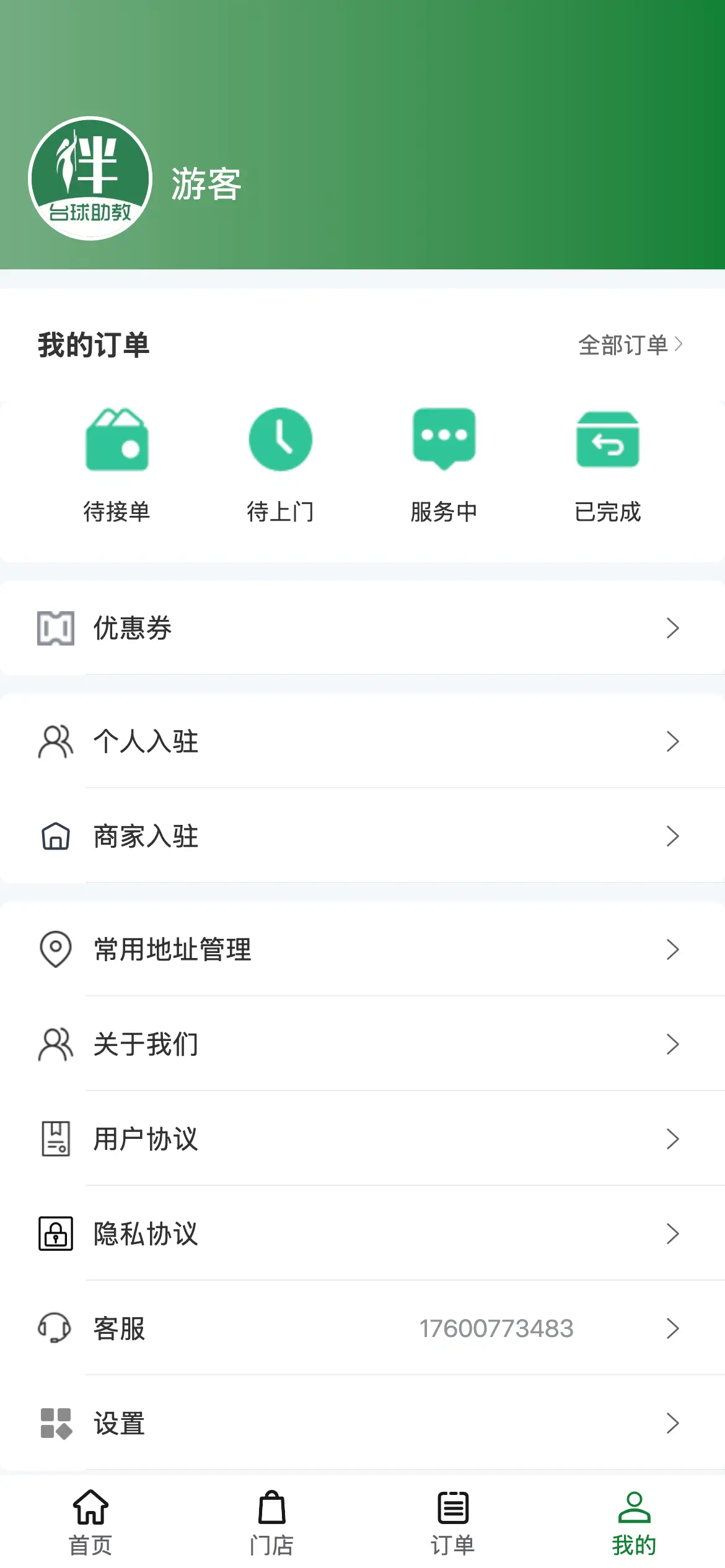Image resolution: width=725 pixels, height=1568 pixels.
Task: Open 全部订单 to view all orders
Action: click(x=630, y=345)
